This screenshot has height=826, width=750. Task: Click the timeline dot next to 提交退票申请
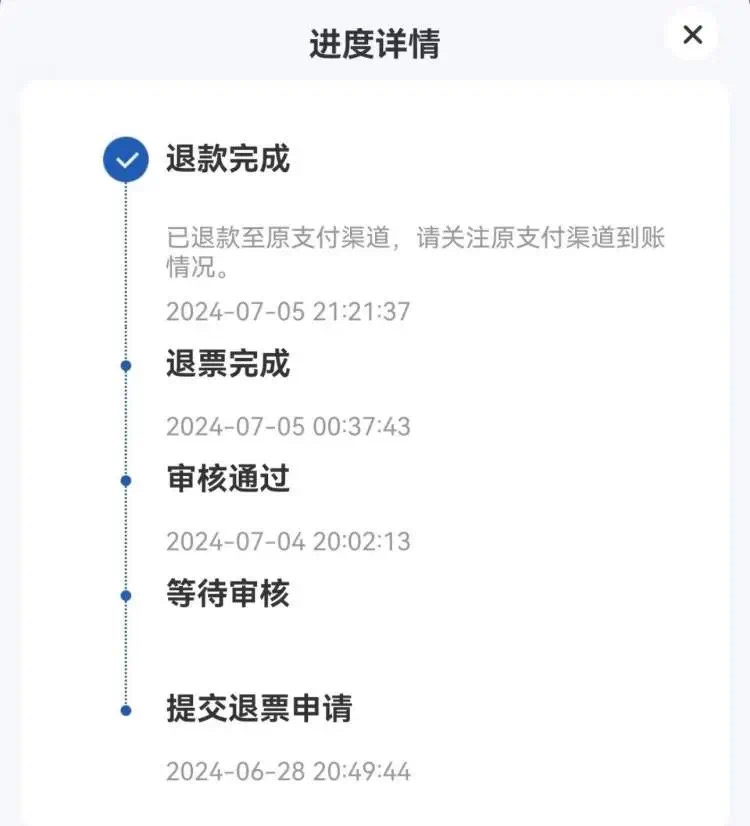tap(124, 712)
